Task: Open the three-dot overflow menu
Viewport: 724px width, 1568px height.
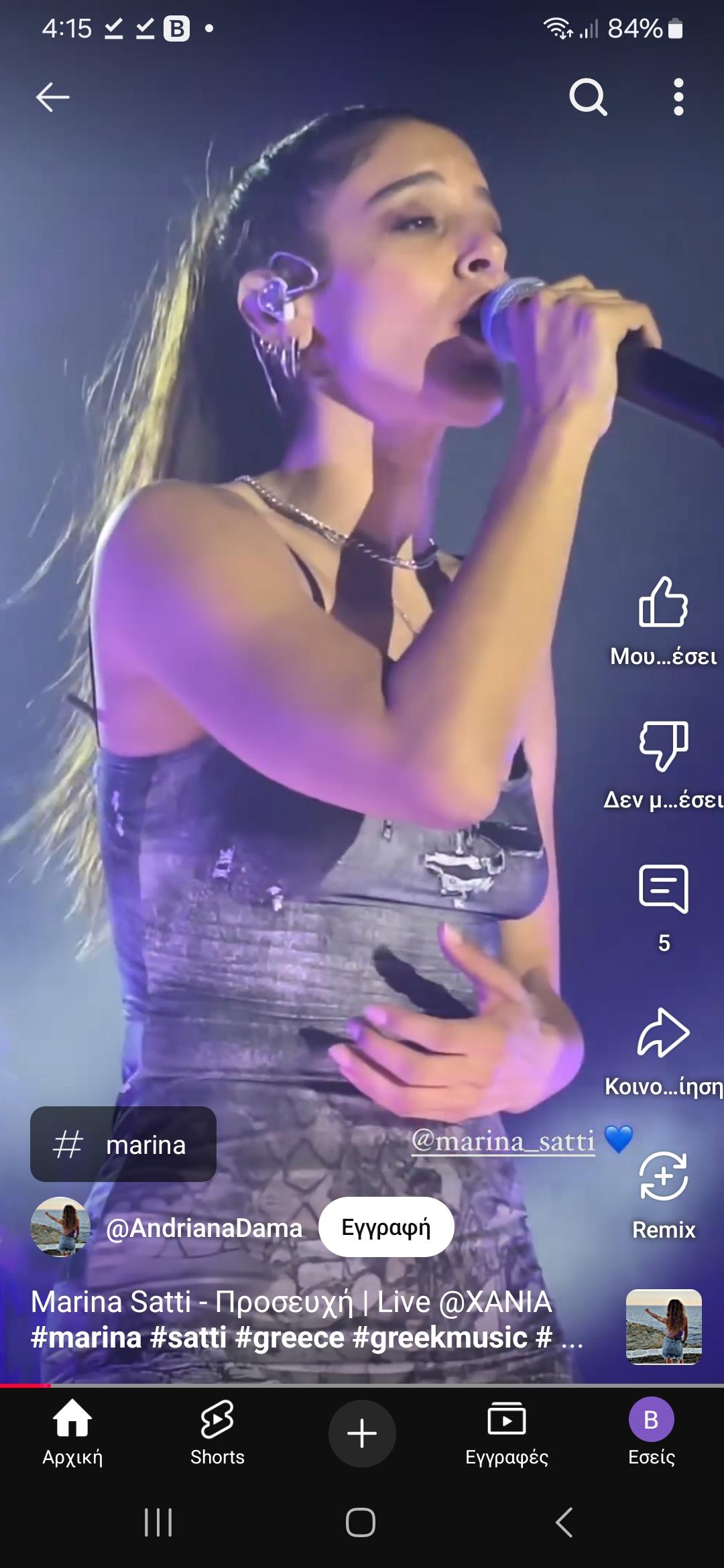Action: pyautogui.click(x=678, y=98)
